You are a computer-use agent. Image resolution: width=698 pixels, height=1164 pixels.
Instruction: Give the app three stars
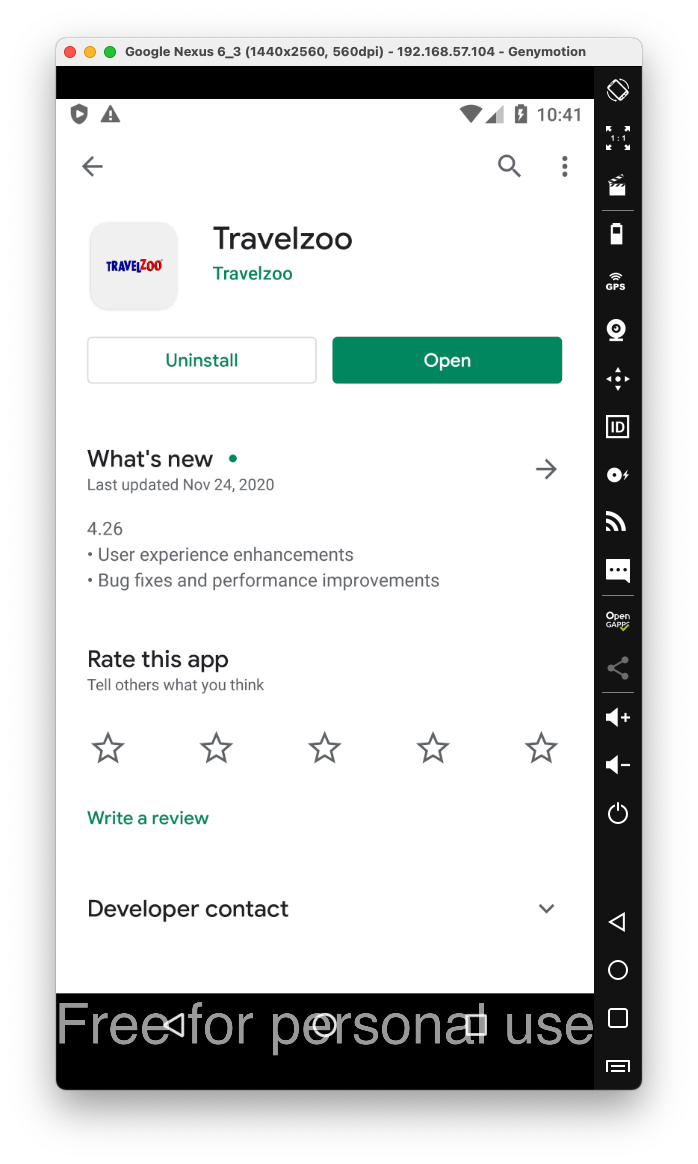coord(325,747)
